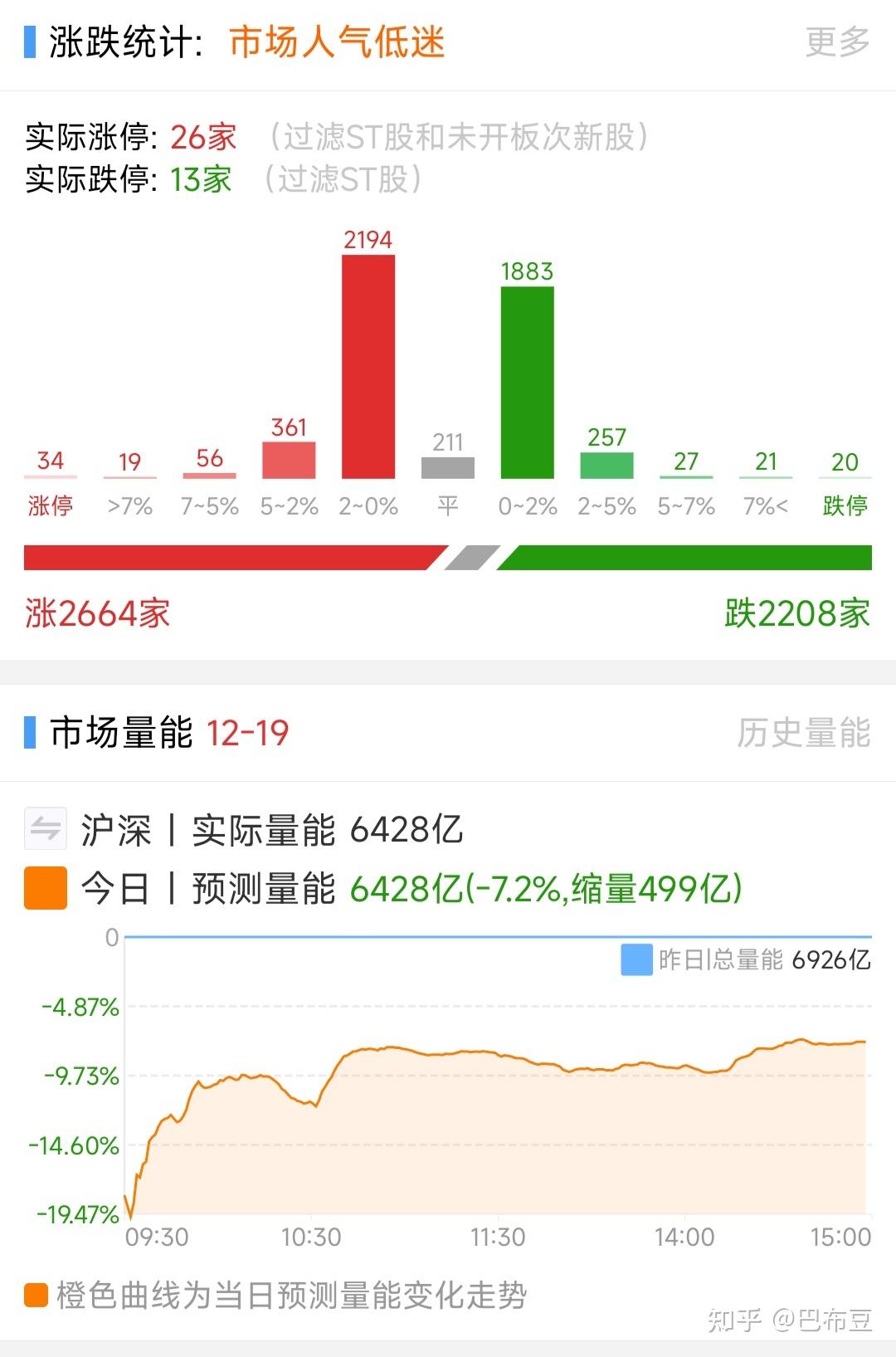Click the swap icon beside 沪深 实际量能
Image resolution: width=896 pixels, height=1357 pixels.
(46, 829)
